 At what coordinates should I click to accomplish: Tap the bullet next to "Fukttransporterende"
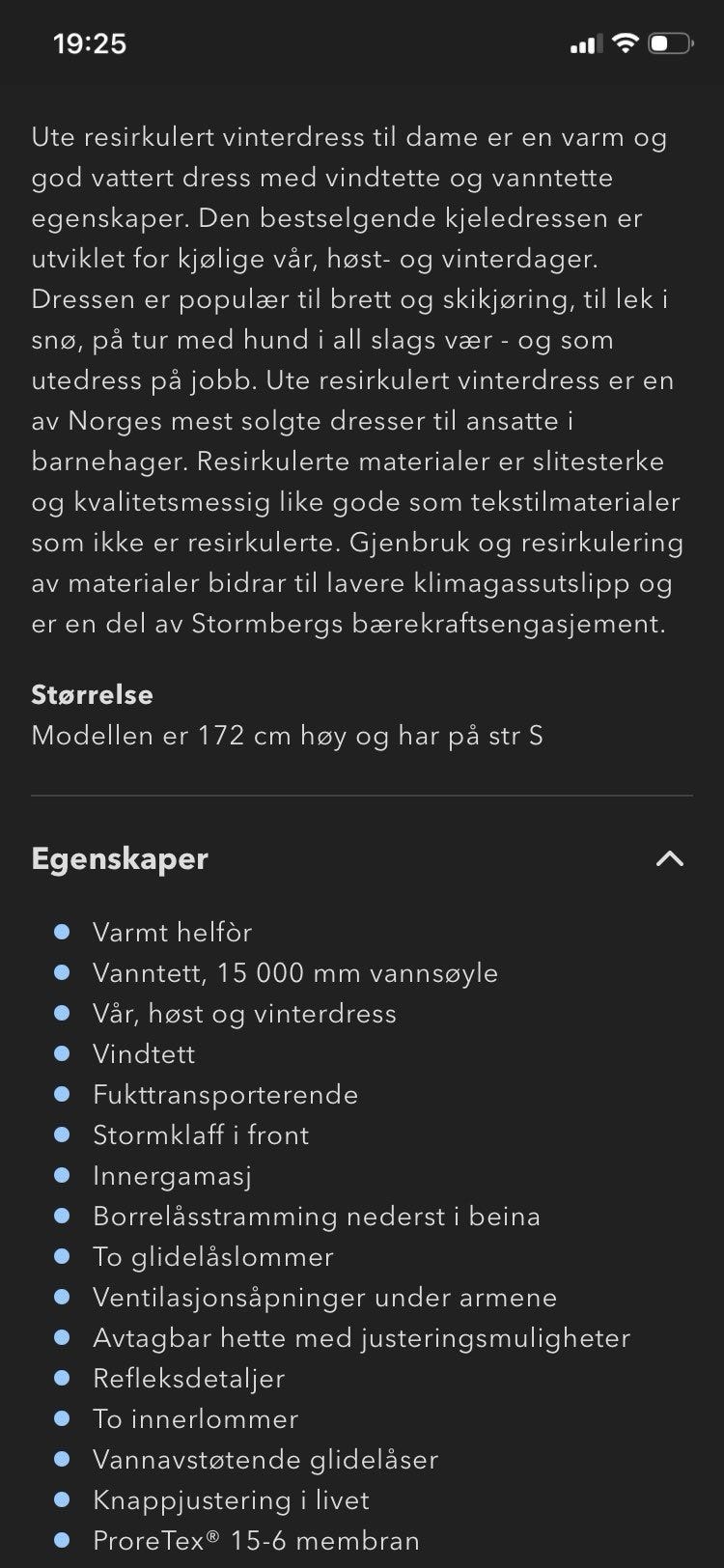62,1095
